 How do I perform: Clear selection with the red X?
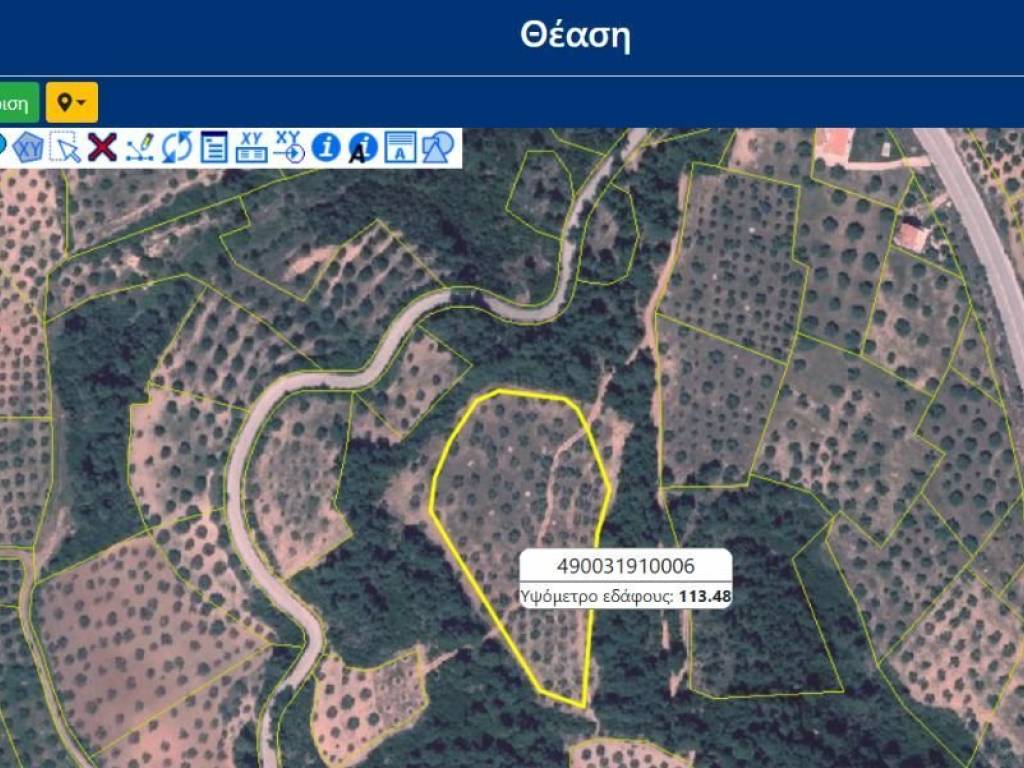coord(102,148)
